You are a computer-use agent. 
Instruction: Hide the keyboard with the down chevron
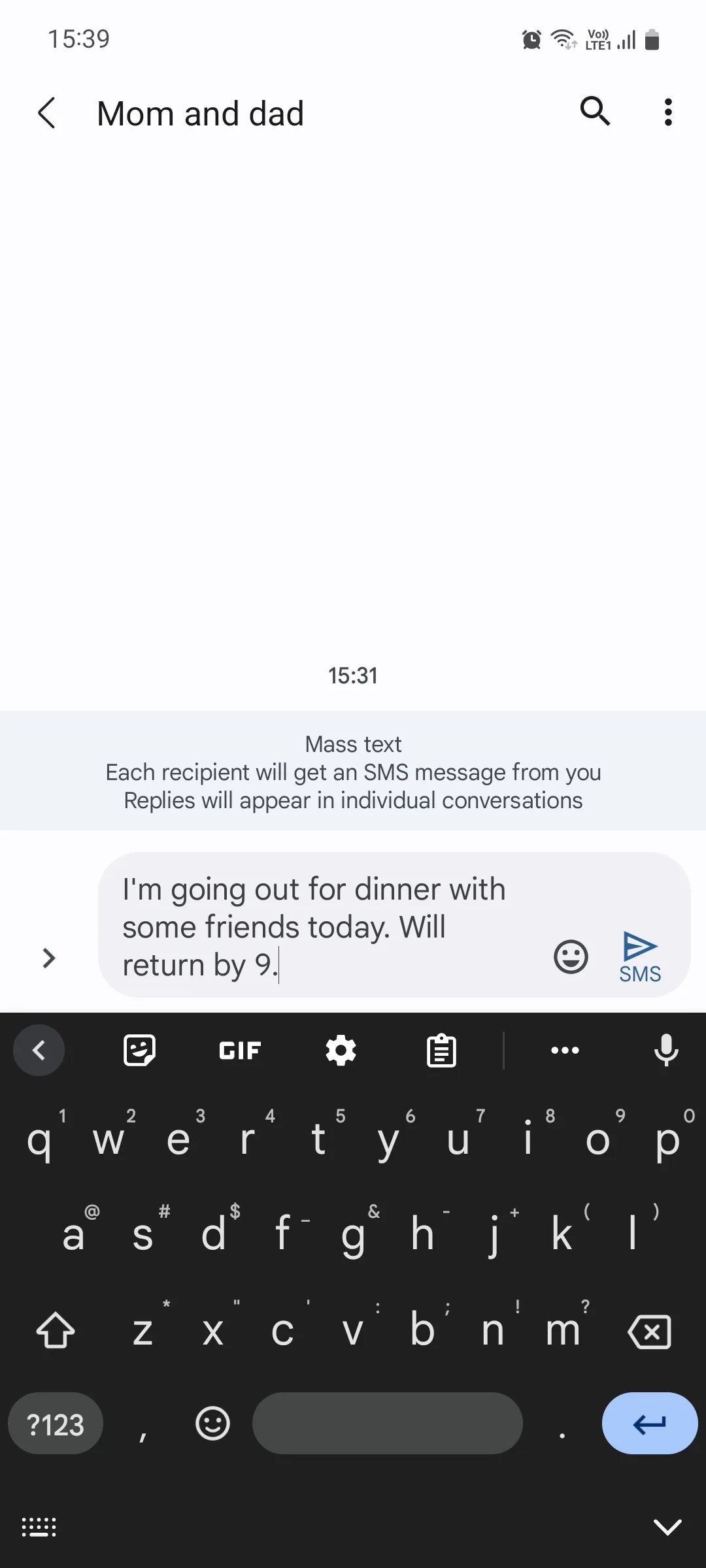pyautogui.click(x=667, y=1527)
